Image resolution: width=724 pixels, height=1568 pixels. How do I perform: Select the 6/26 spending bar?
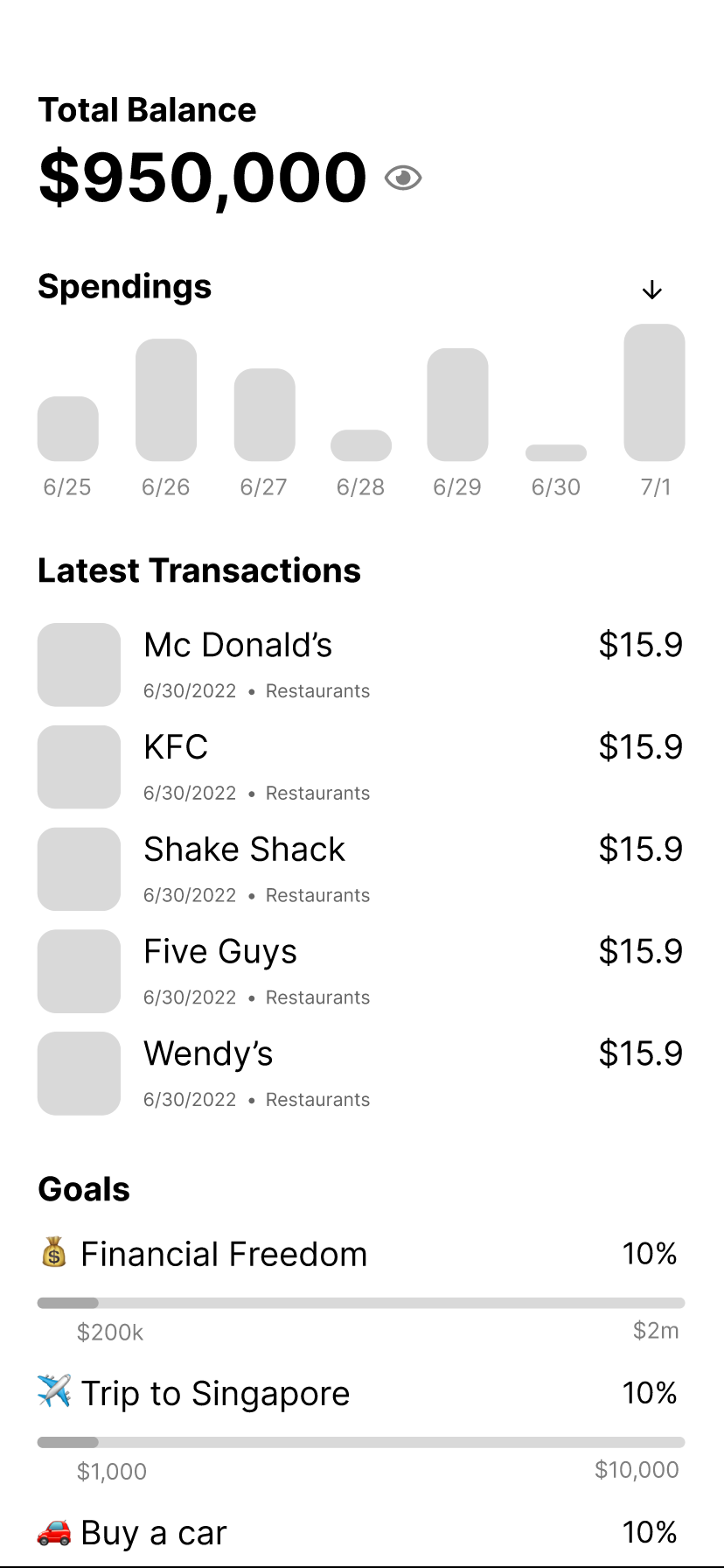click(x=166, y=400)
